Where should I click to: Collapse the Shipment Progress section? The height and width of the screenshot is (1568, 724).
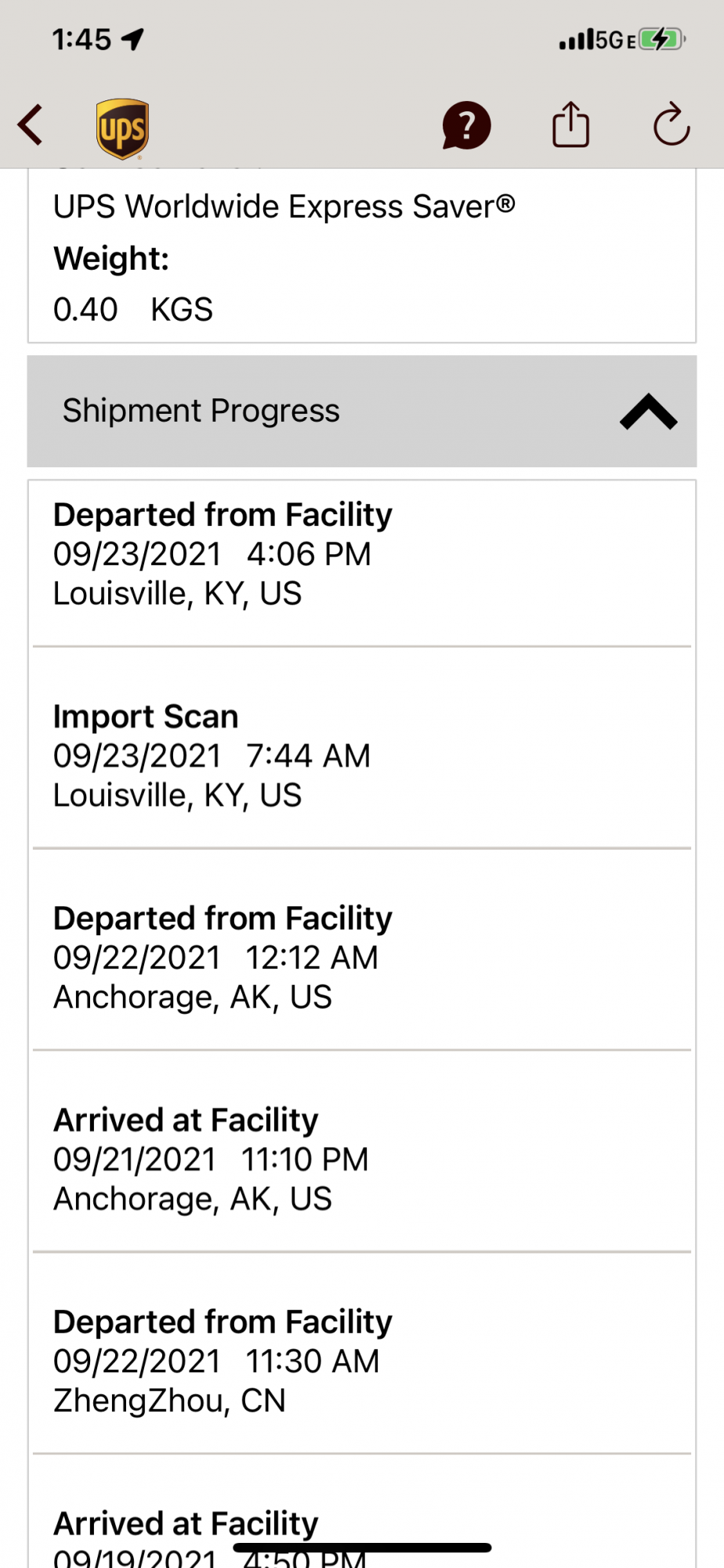click(648, 412)
